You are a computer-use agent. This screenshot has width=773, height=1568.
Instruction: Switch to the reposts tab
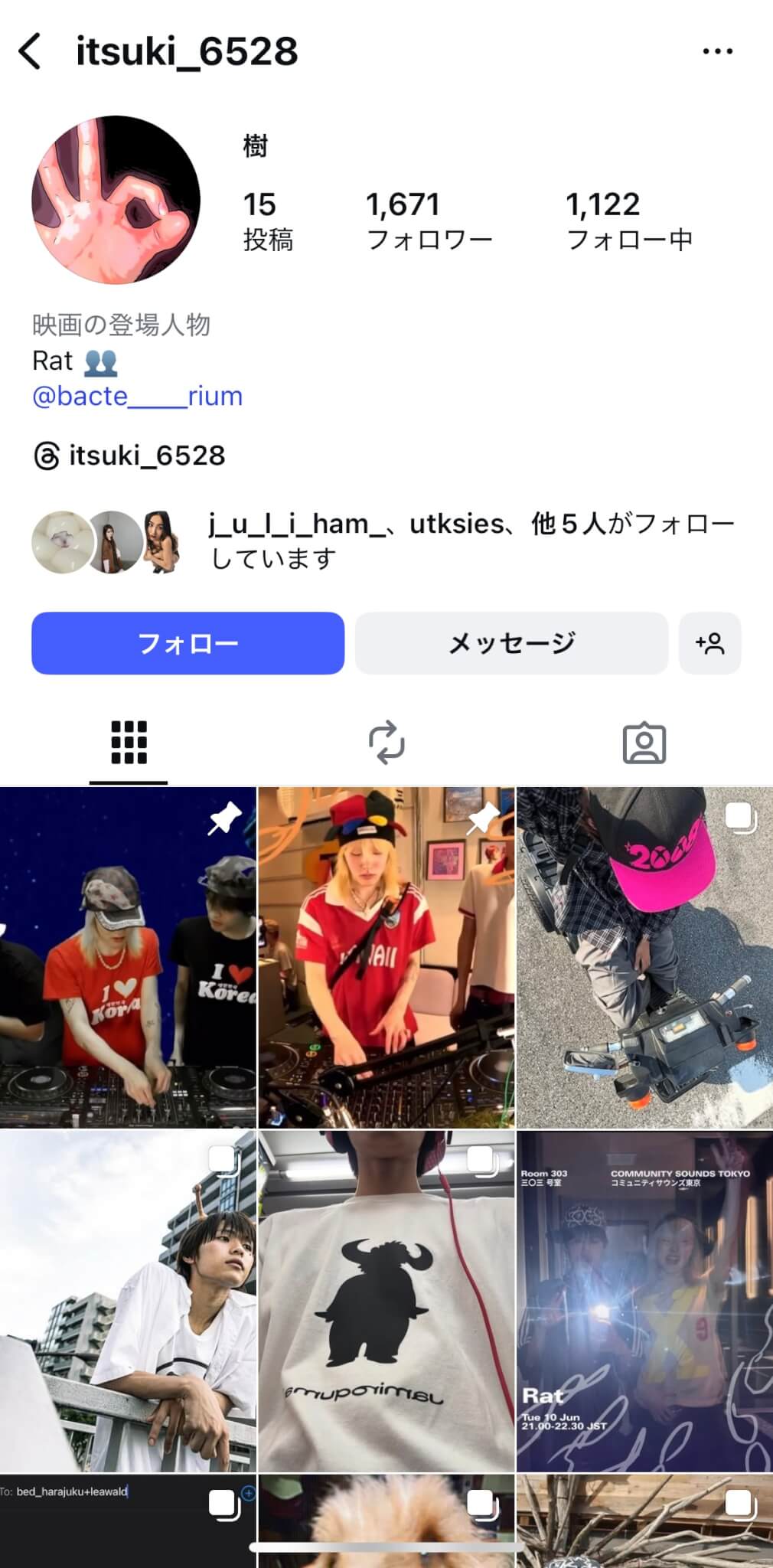pyautogui.click(x=386, y=743)
